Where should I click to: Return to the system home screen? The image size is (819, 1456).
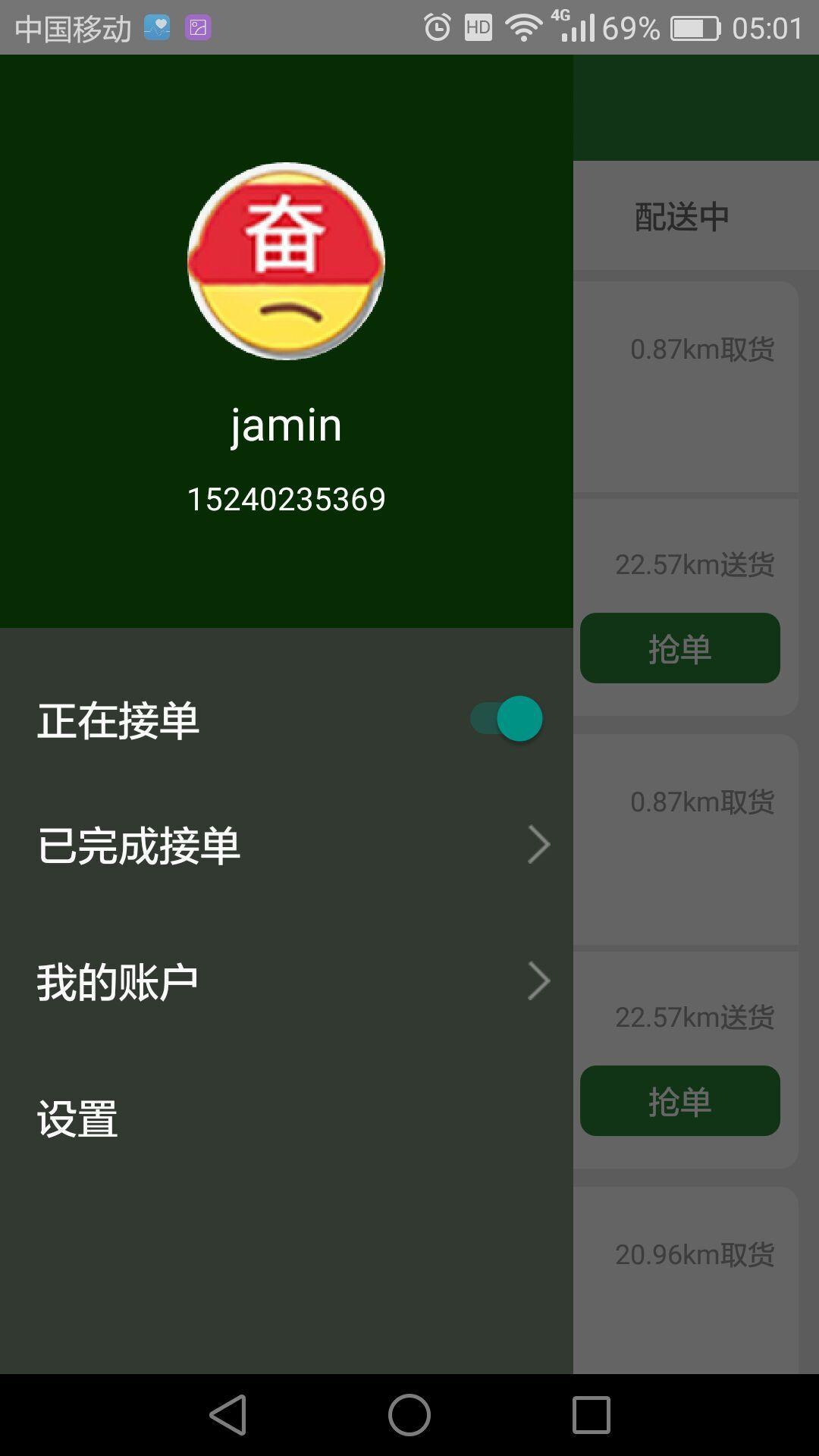[x=409, y=1415]
